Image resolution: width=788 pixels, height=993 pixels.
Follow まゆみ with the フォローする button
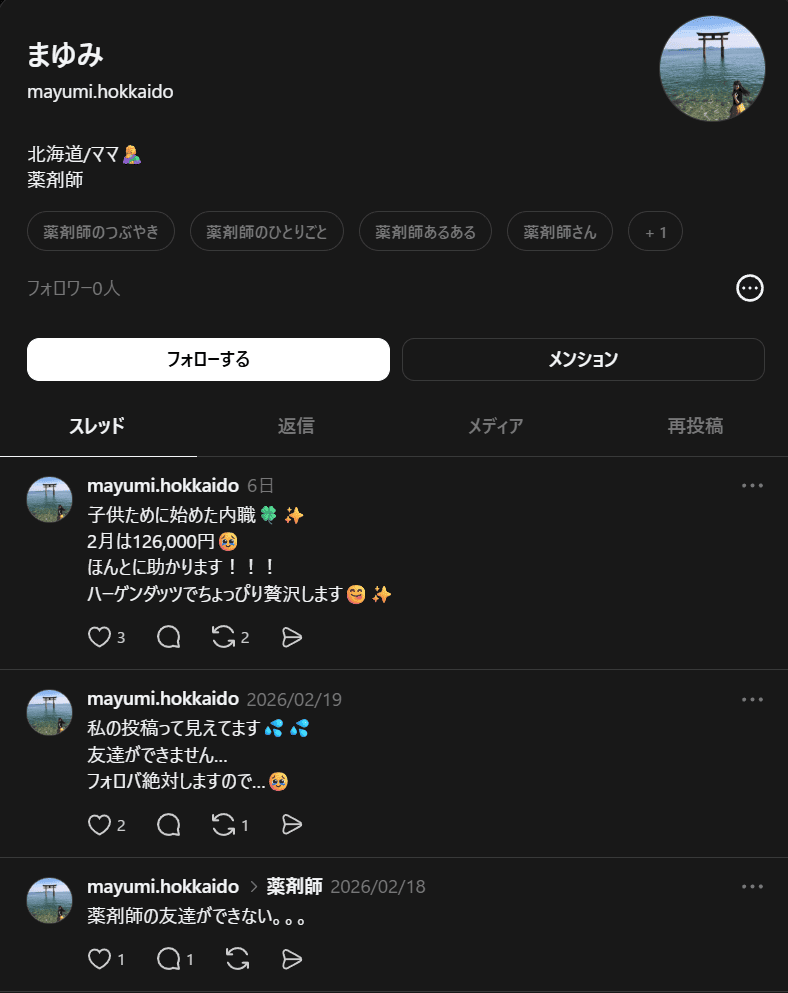click(x=207, y=359)
